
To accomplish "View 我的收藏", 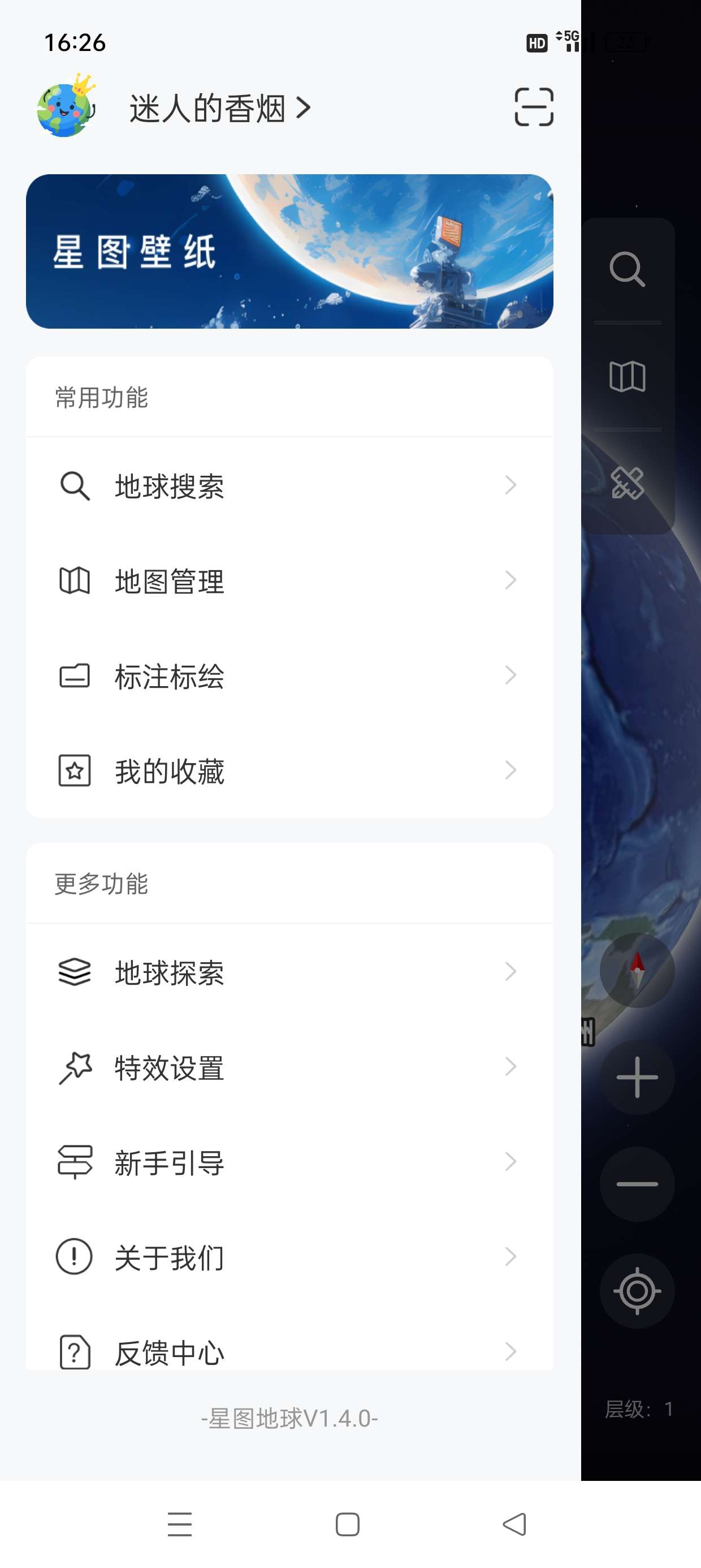I will (x=289, y=770).
